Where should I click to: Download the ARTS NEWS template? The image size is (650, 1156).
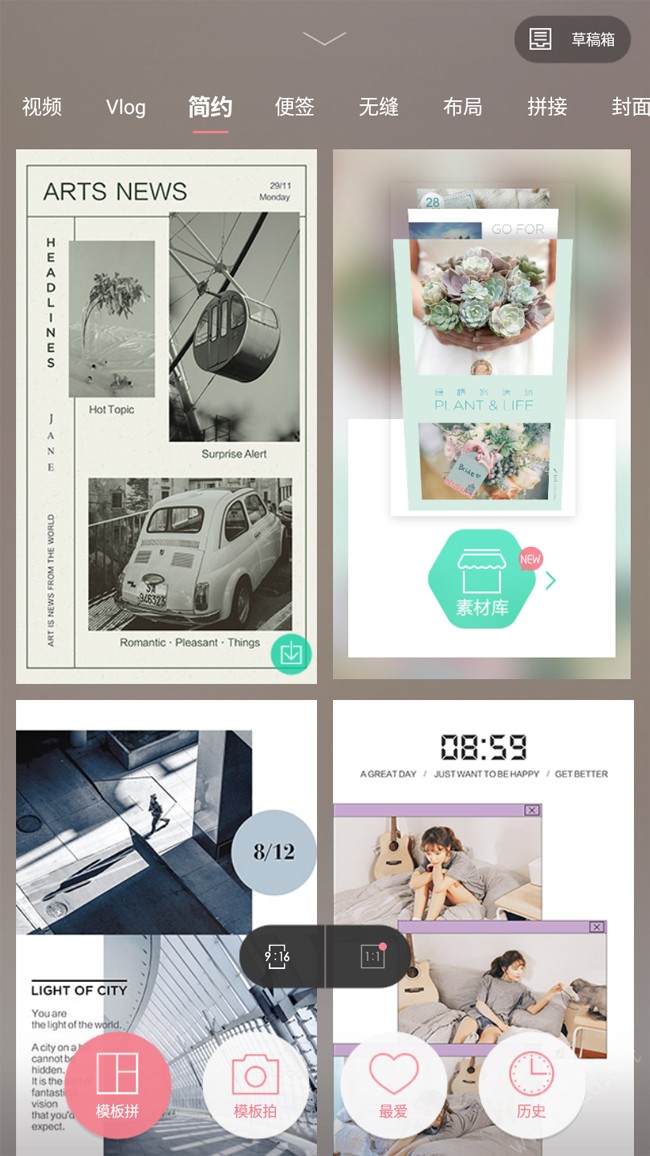click(x=291, y=654)
